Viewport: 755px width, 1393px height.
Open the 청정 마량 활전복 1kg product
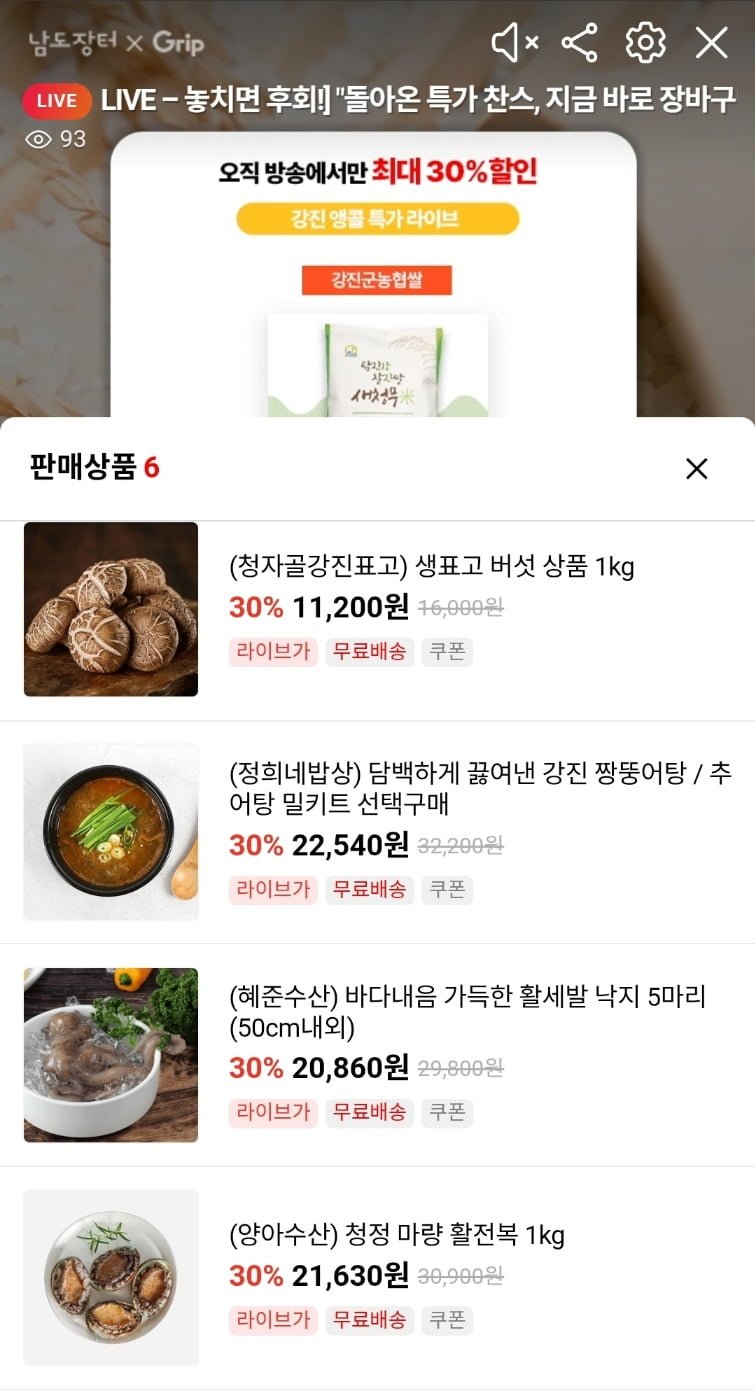[397, 1235]
